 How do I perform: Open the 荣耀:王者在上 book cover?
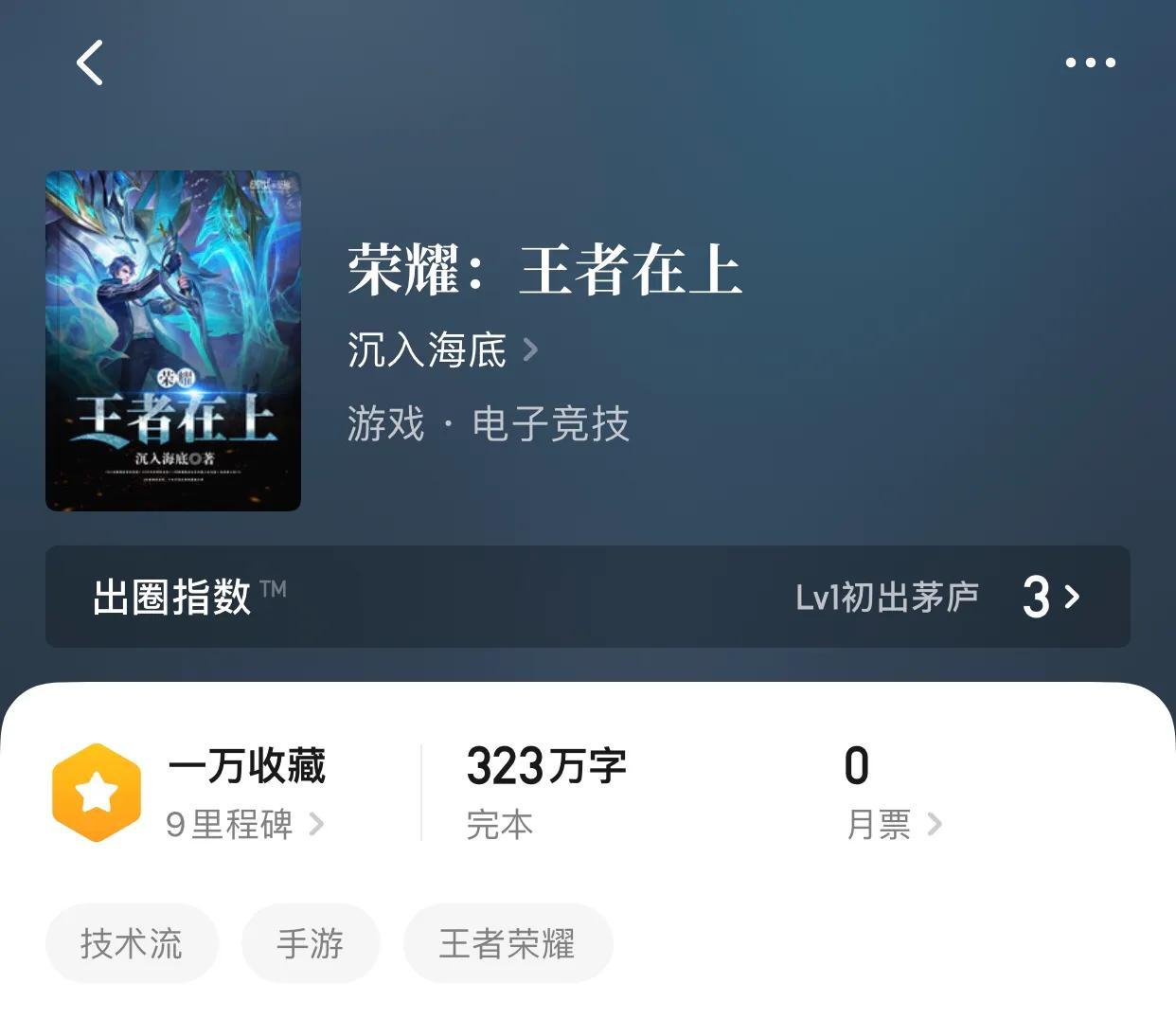point(173,341)
